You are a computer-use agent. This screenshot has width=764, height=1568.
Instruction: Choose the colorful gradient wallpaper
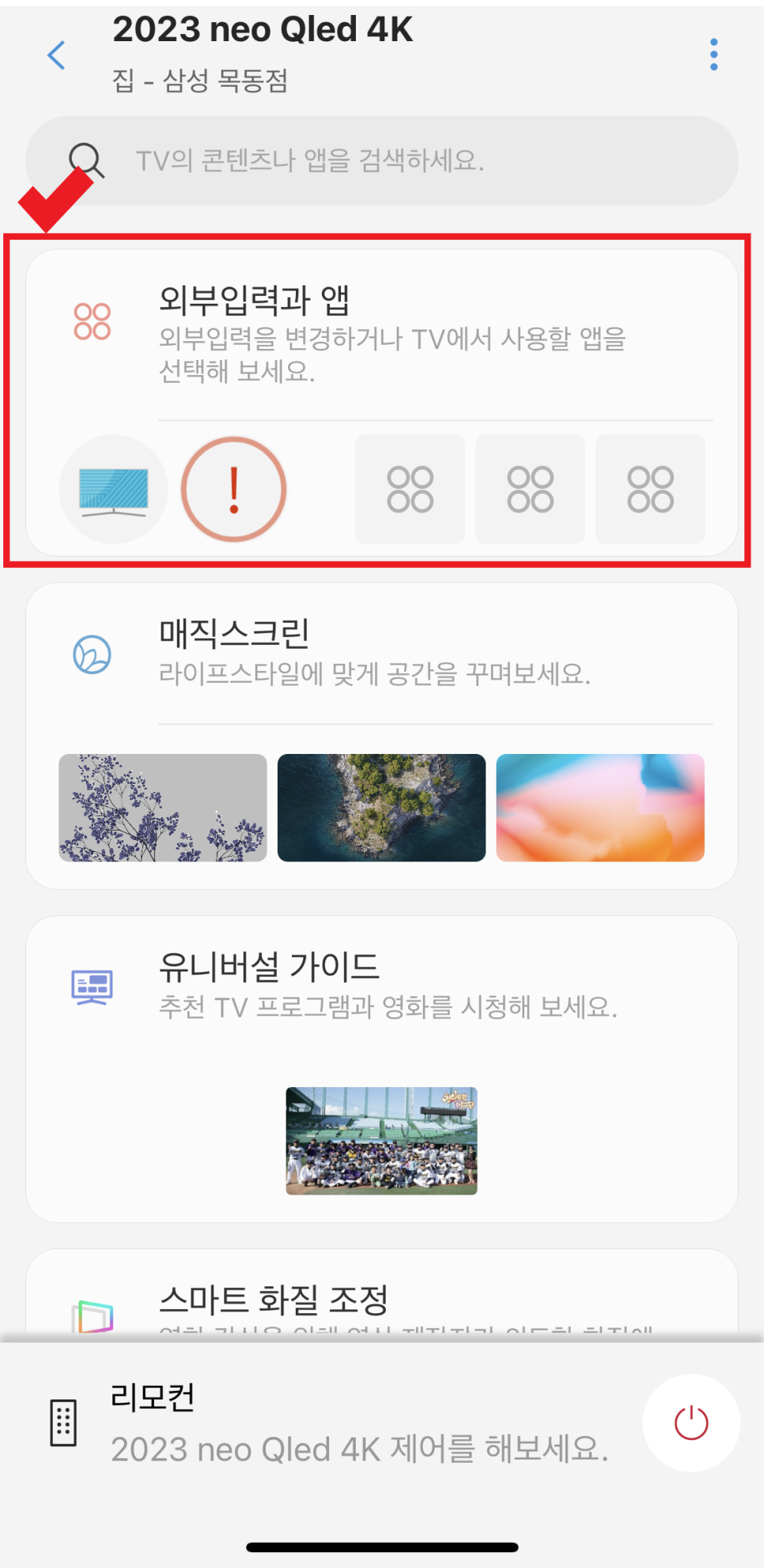tap(599, 808)
